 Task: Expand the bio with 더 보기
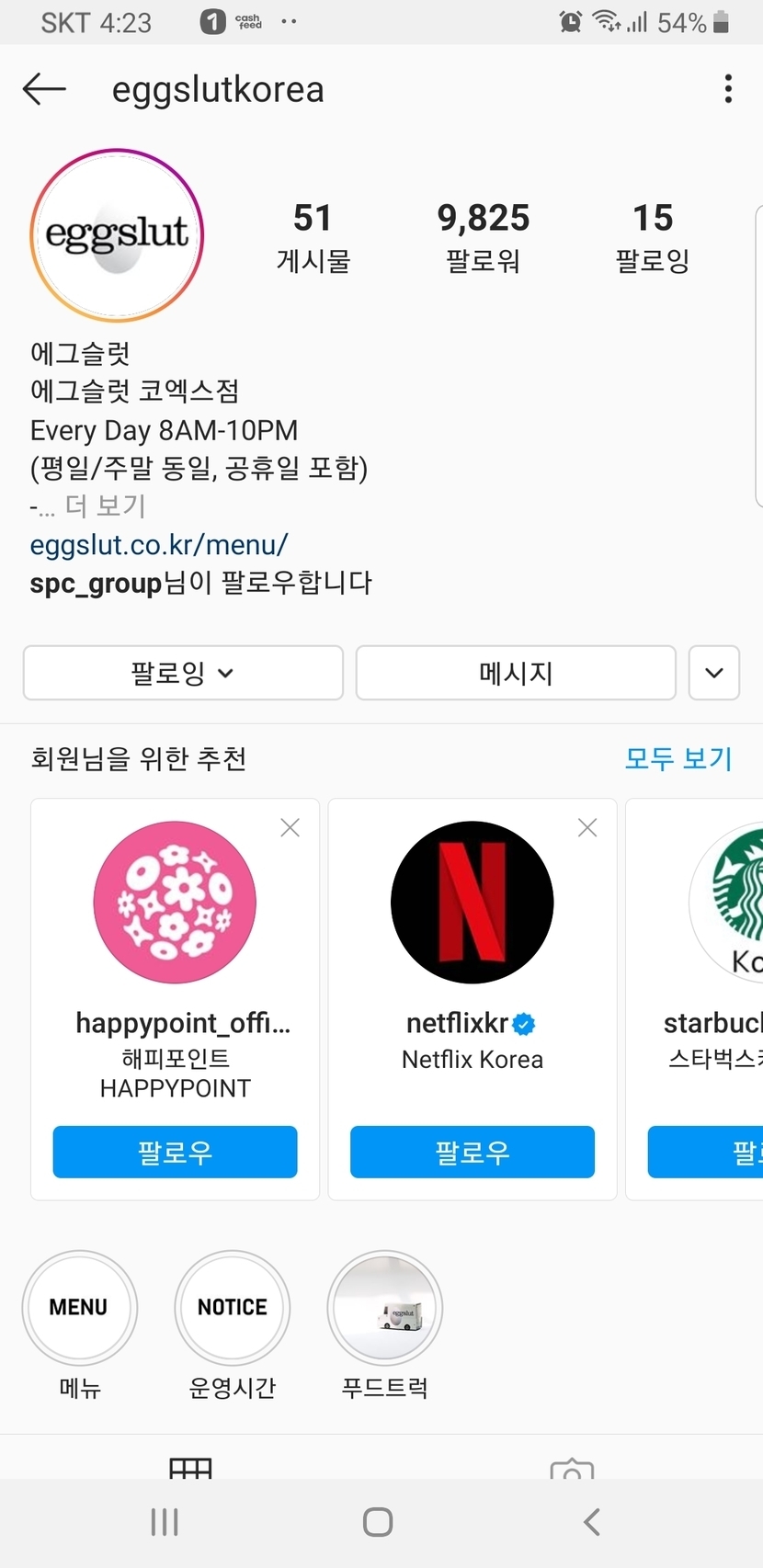[x=105, y=506]
